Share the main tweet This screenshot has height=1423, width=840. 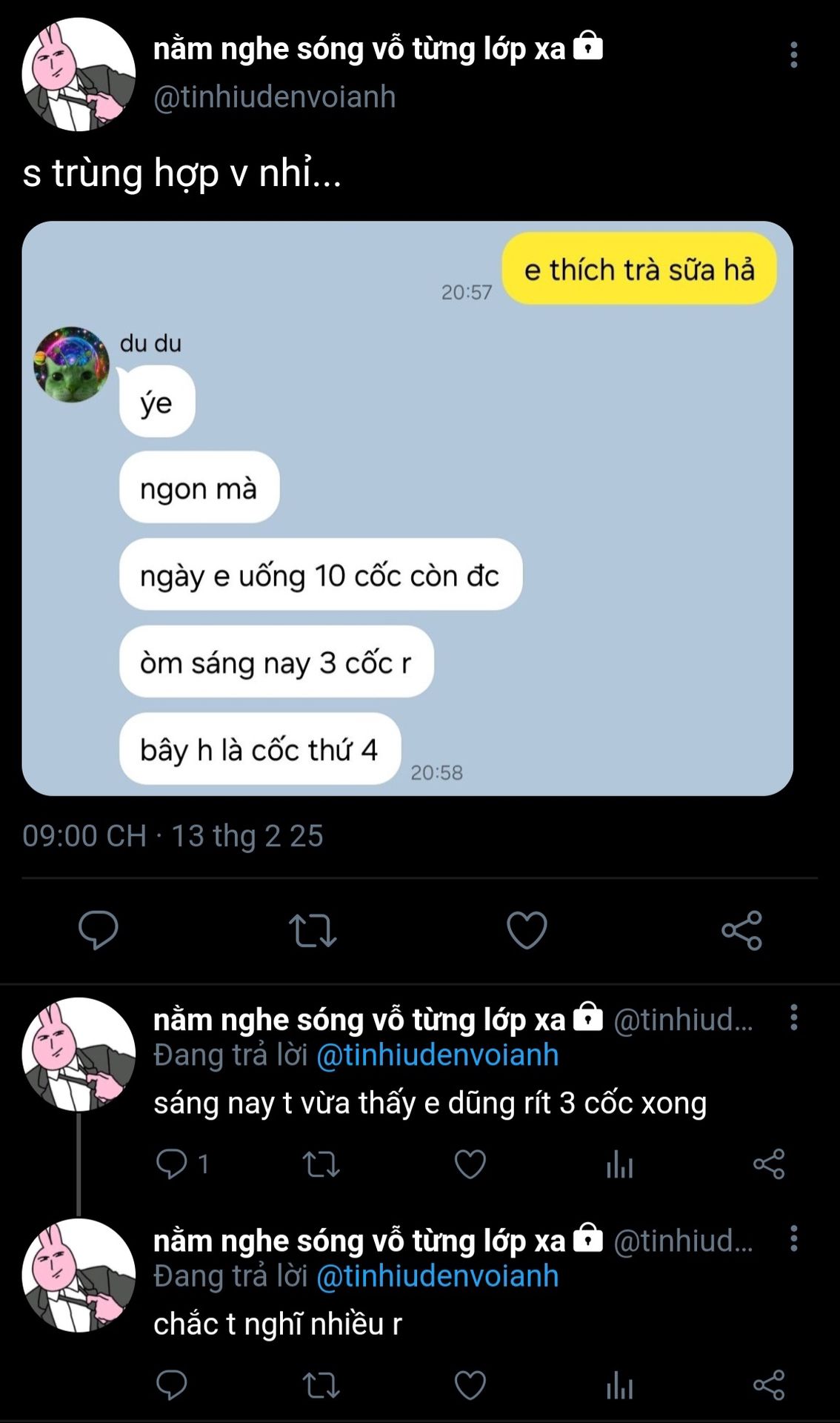click(741, 930)
